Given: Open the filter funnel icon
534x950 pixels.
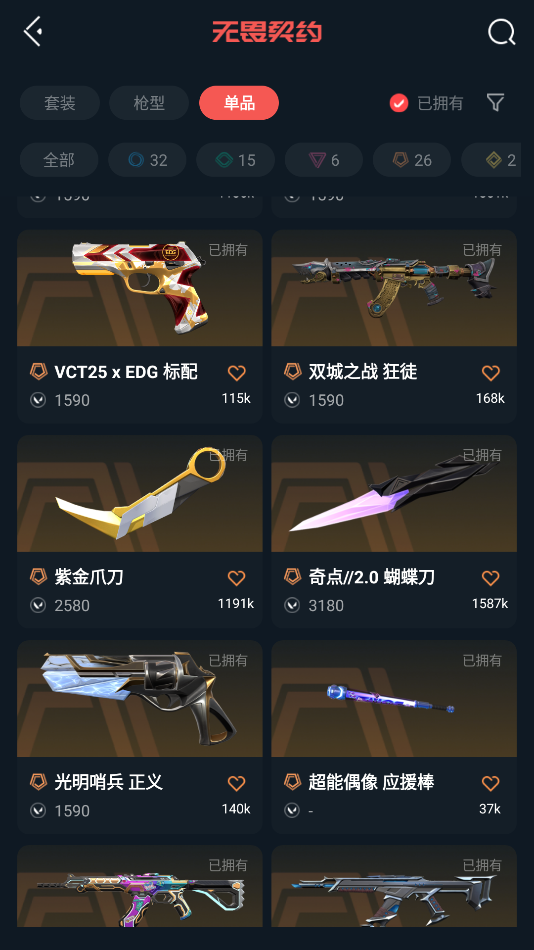Looking at the screenshot, I should [495, 102].
